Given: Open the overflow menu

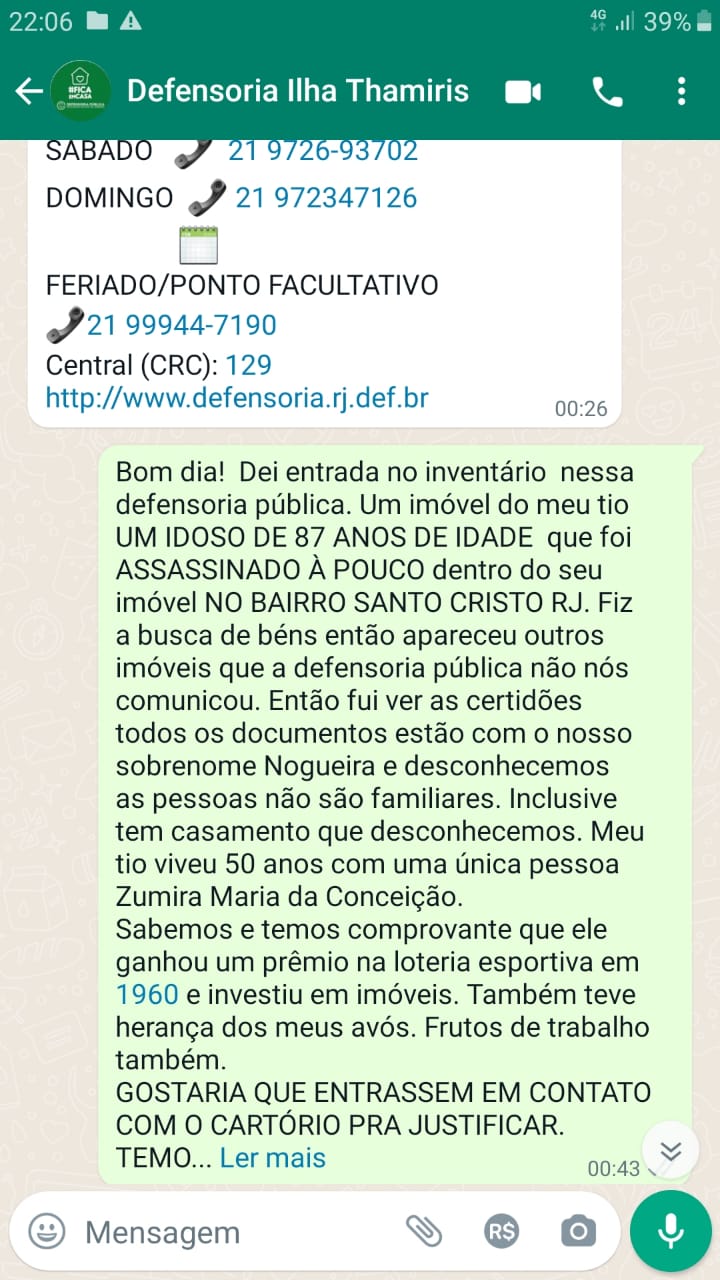Looking at the screenshot, I should coord(681,93).
